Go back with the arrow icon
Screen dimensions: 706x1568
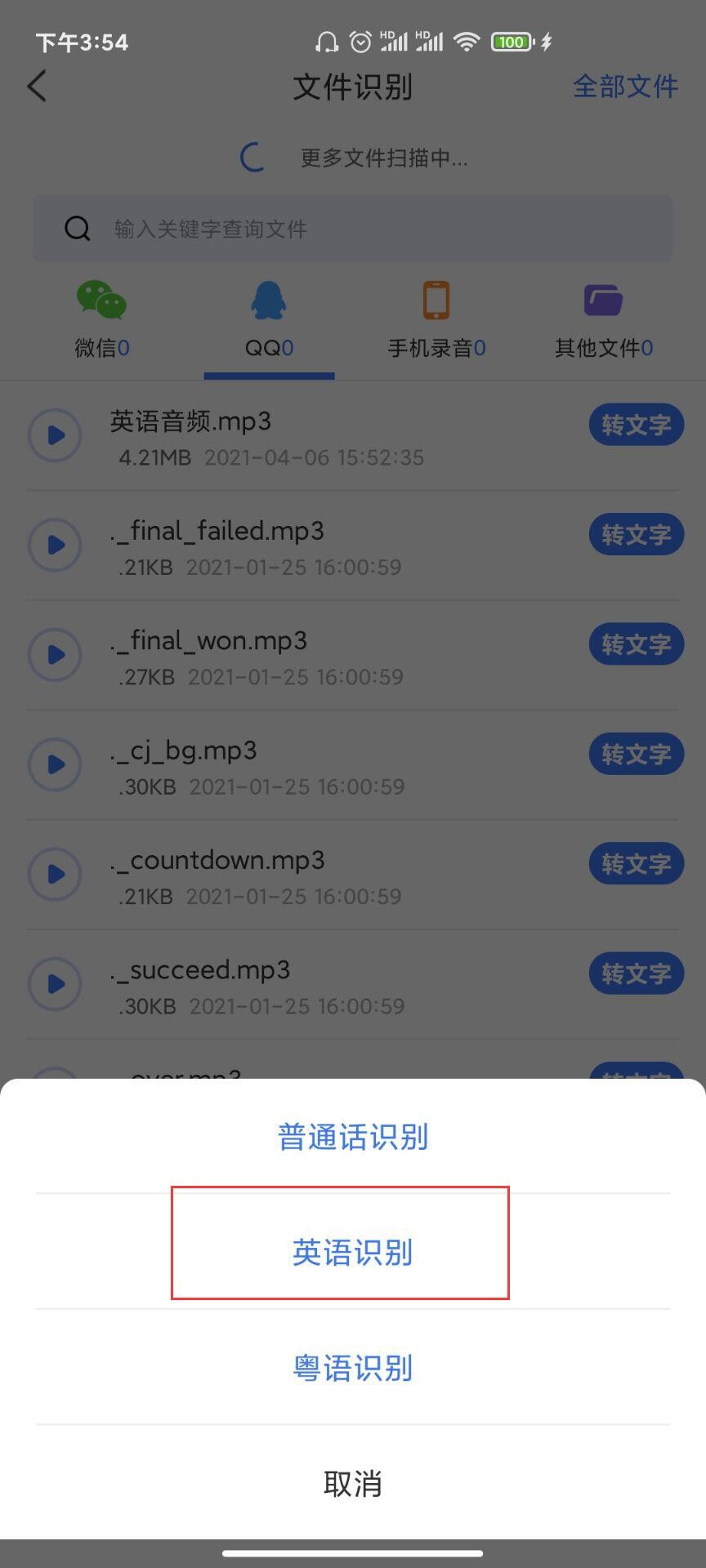38,86
